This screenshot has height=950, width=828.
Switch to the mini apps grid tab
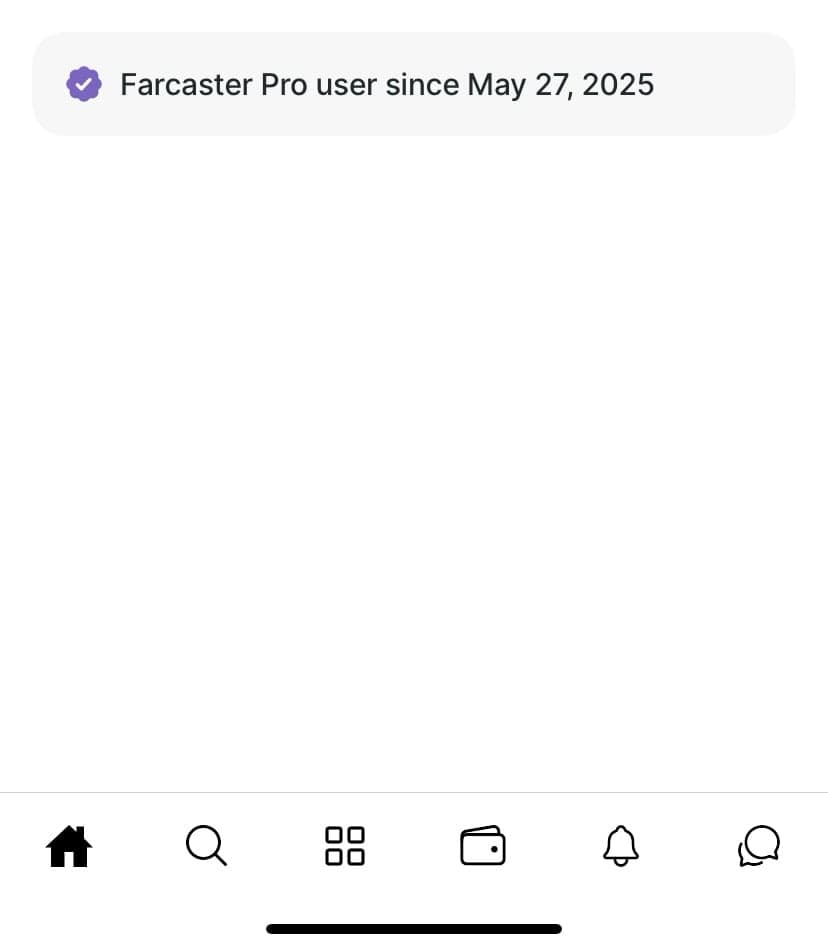pyautogui.click(x=345, y=846)
